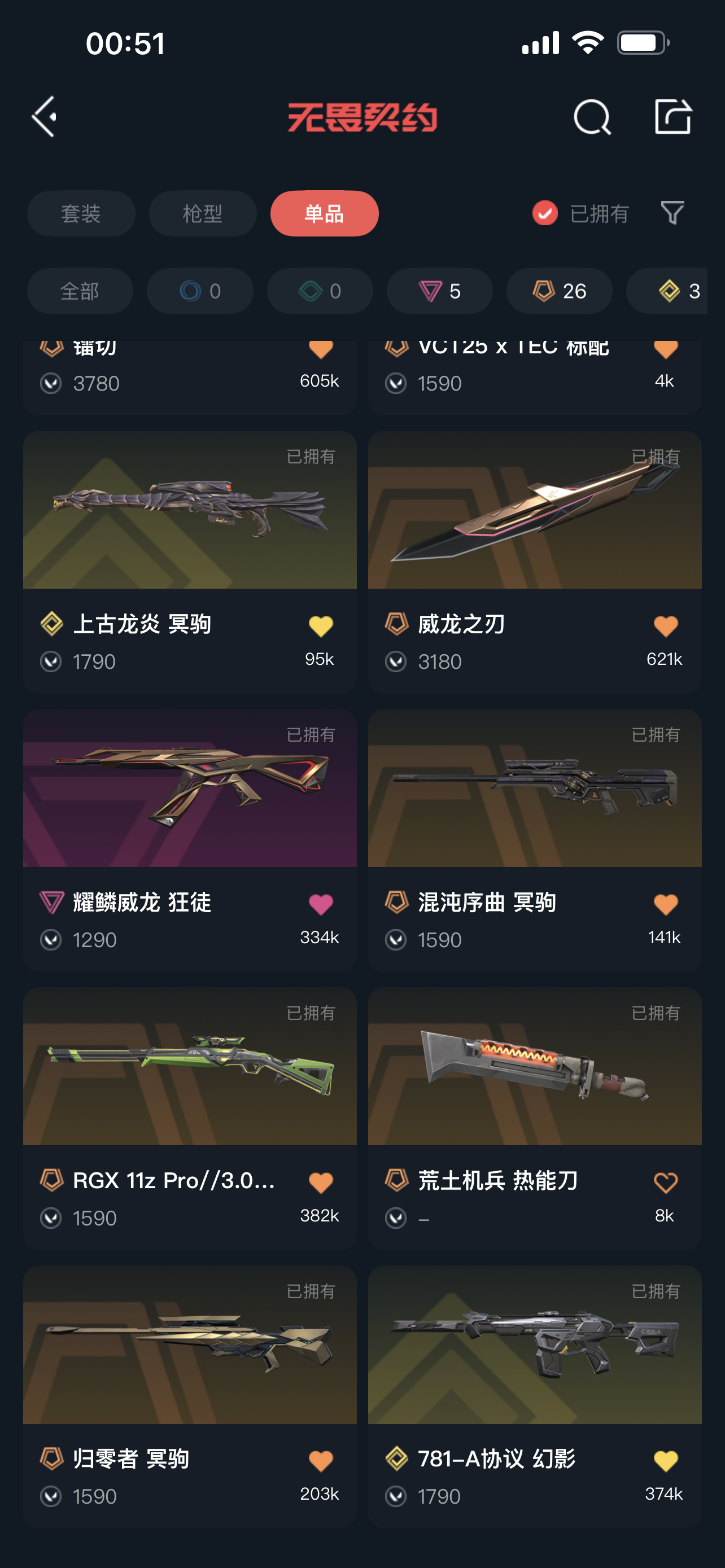Uncheck the 已拥有 checkbox
This screenshot has height=1568, width=725.
point(545,213)
